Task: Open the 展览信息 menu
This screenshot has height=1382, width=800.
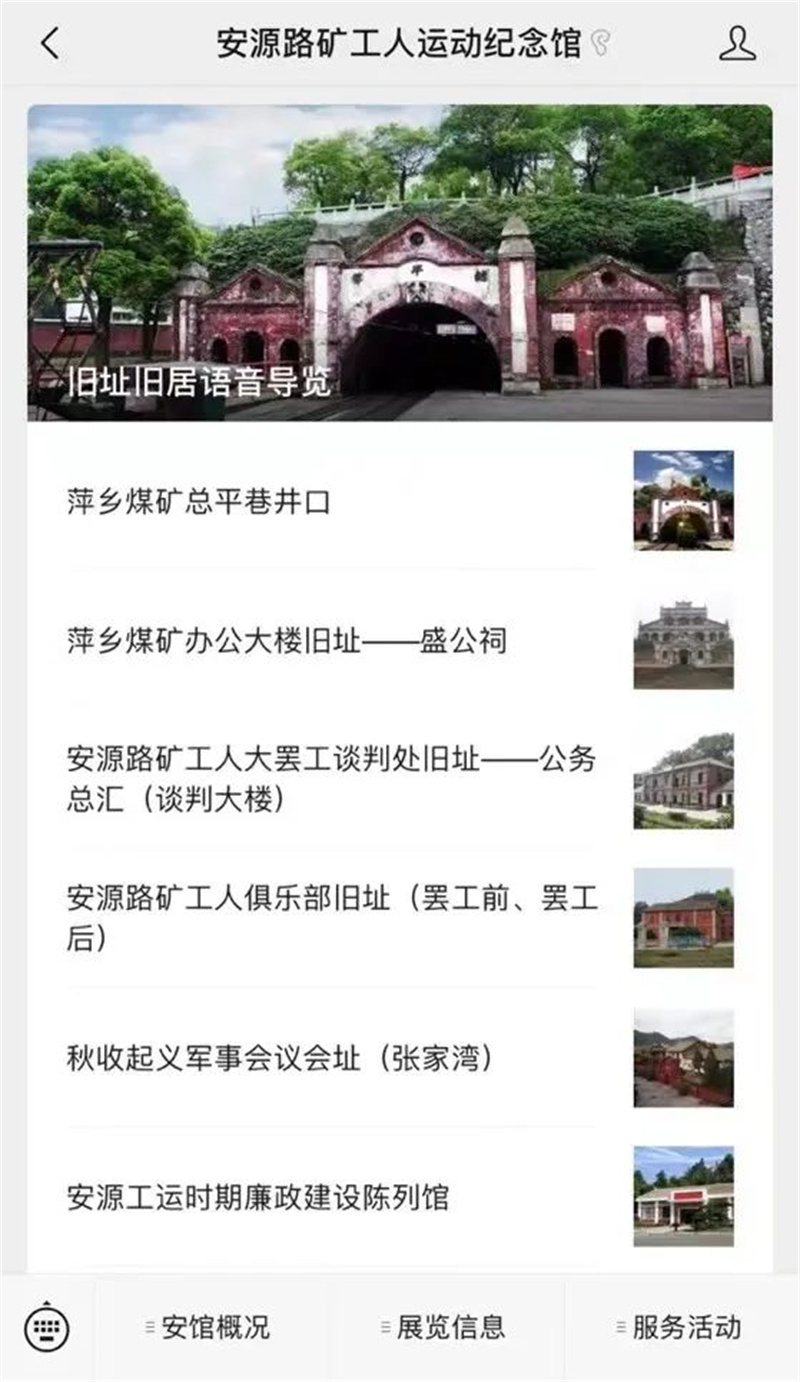Action: (x=448, y=1328)
